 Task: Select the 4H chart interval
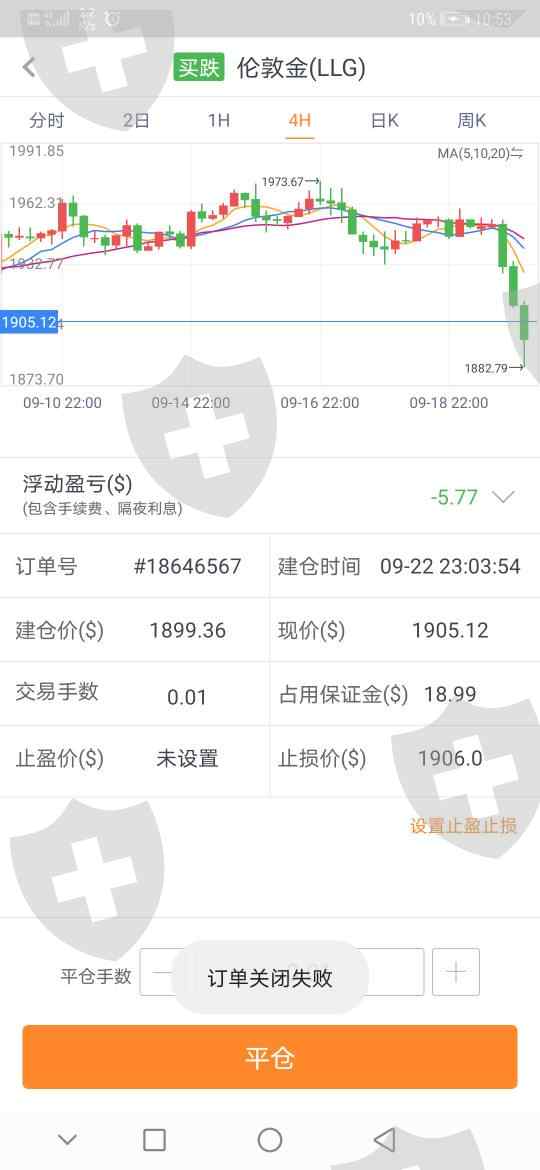click(300, 121)
